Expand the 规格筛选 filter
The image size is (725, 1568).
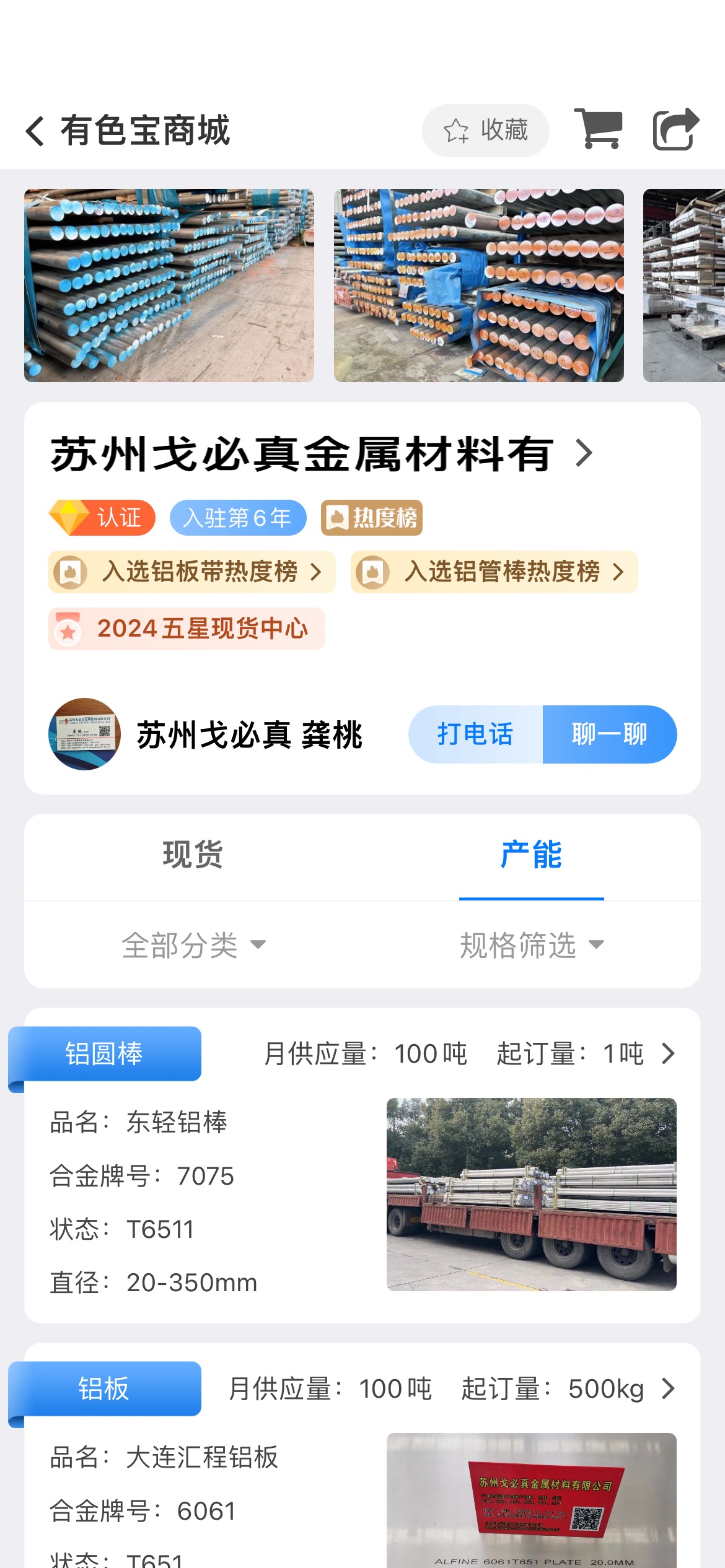[x=532, y=945]
